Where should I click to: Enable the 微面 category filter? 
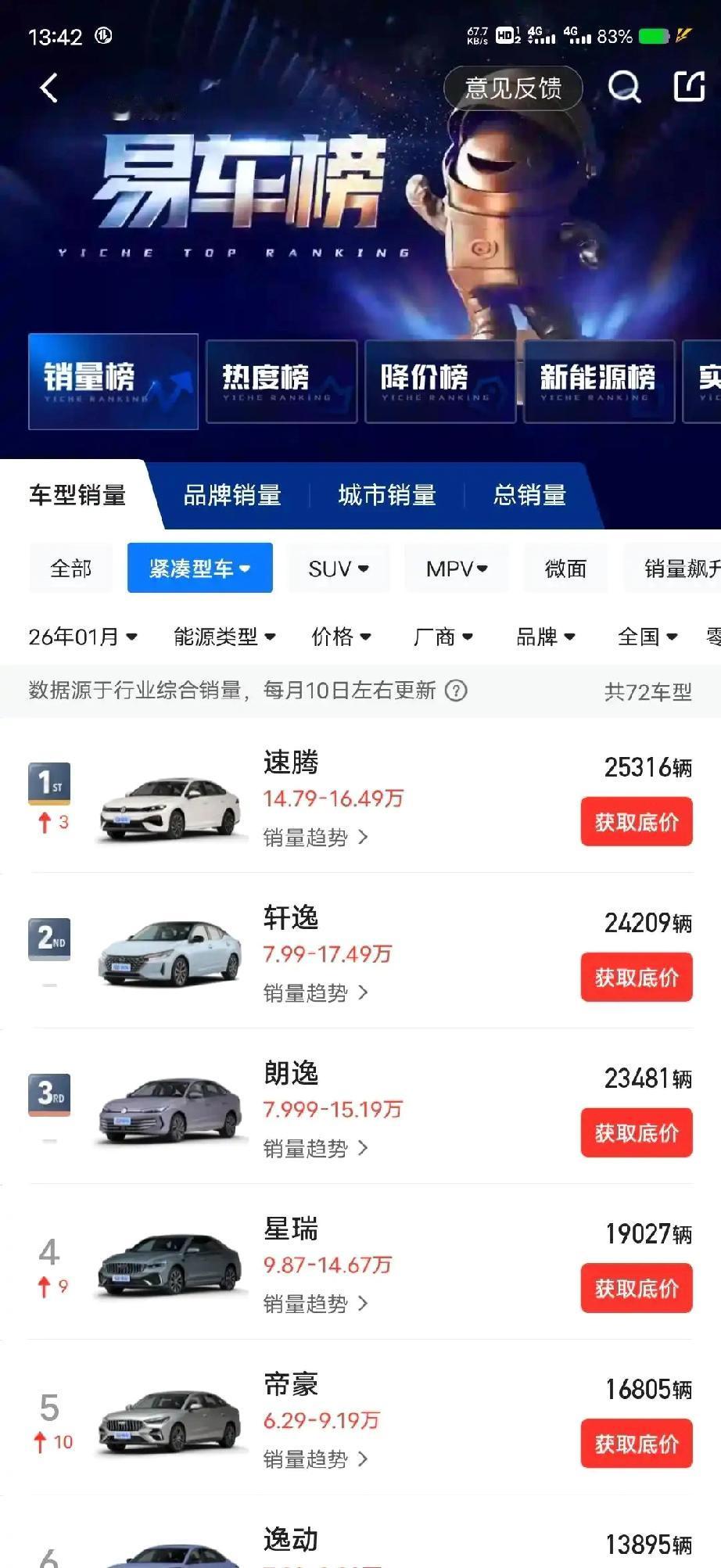[x=565, y=569]
